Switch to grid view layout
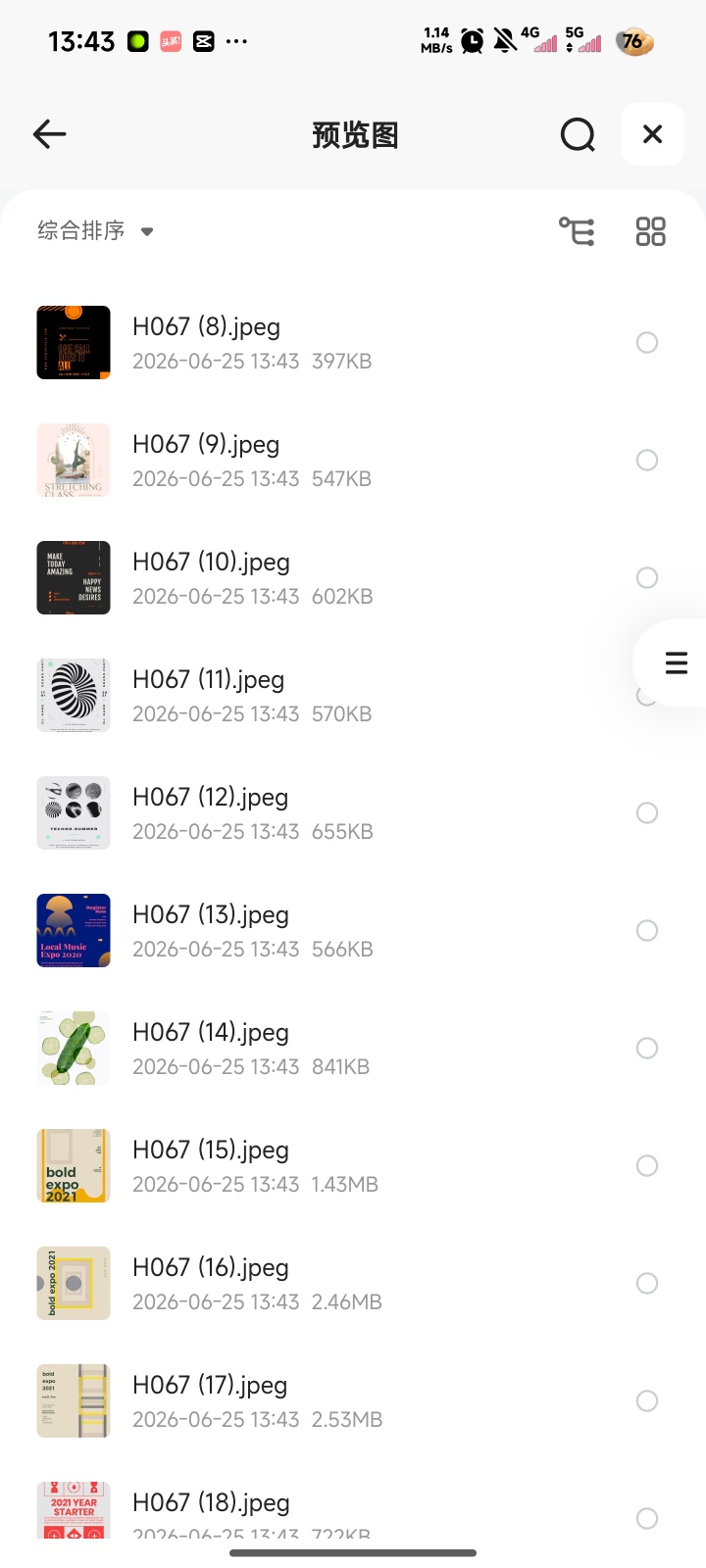 pos(650,231)
